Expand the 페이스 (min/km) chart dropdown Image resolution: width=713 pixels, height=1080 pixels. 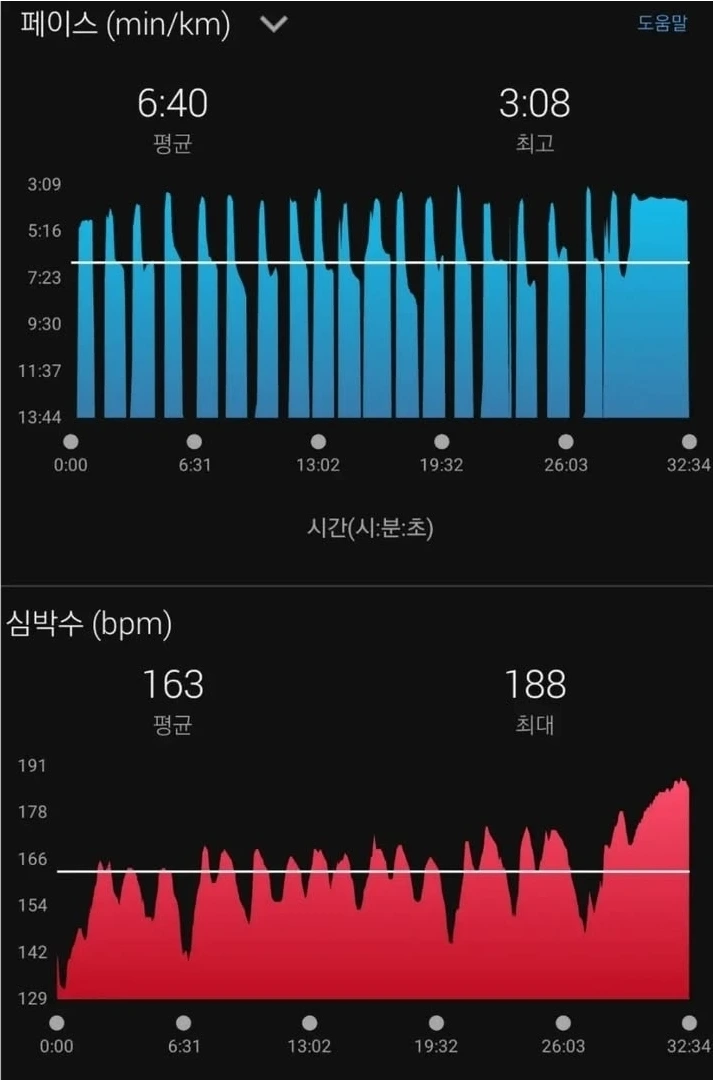coord(273,25)
